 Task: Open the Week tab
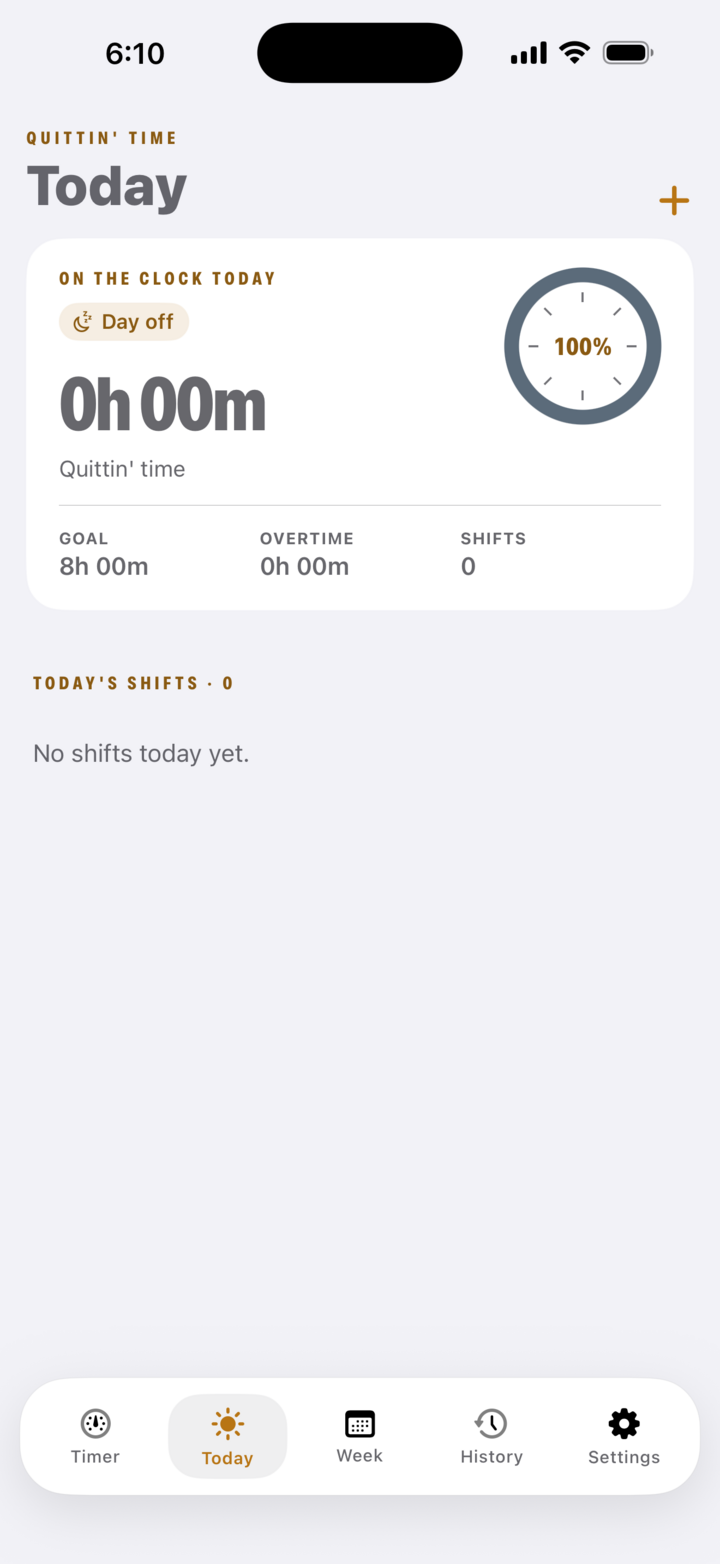(360, 1437)
